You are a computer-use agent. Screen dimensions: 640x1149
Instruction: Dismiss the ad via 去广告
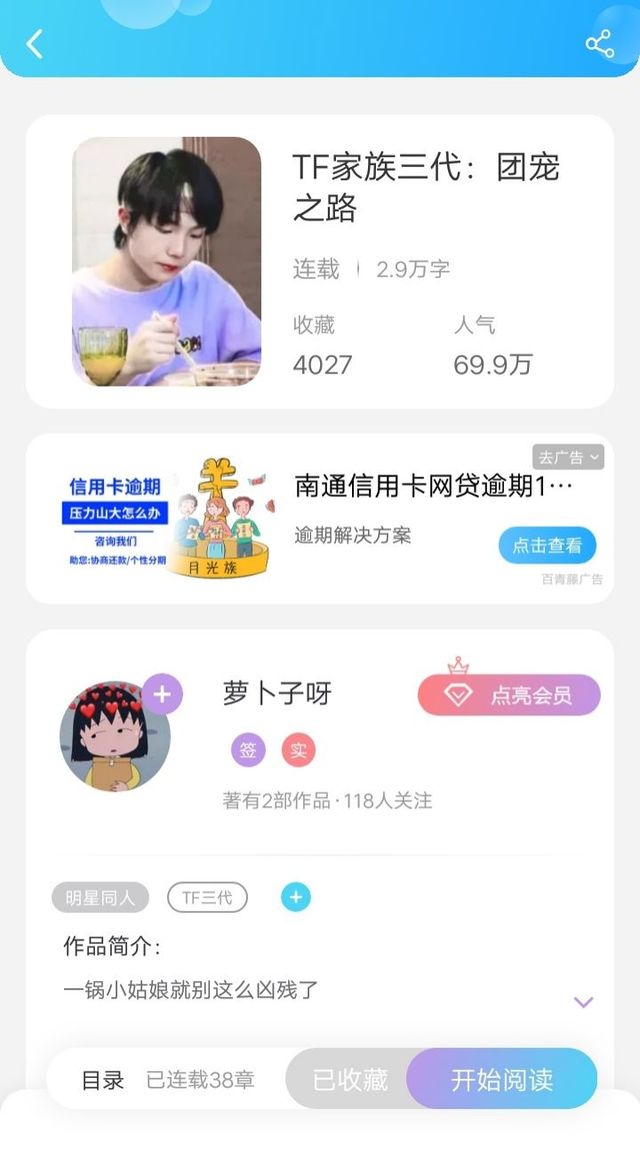coord(568,457)
